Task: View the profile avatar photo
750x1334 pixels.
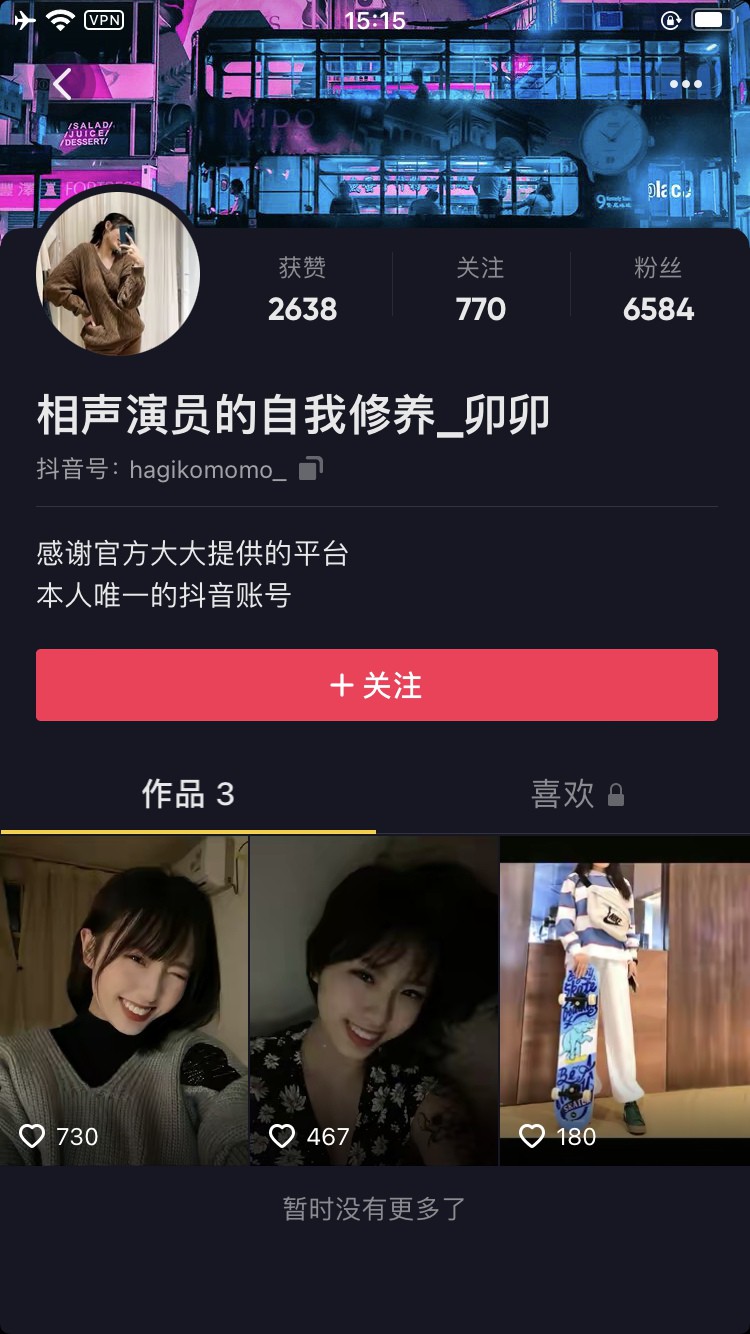Action: click(x=118, y=273)
